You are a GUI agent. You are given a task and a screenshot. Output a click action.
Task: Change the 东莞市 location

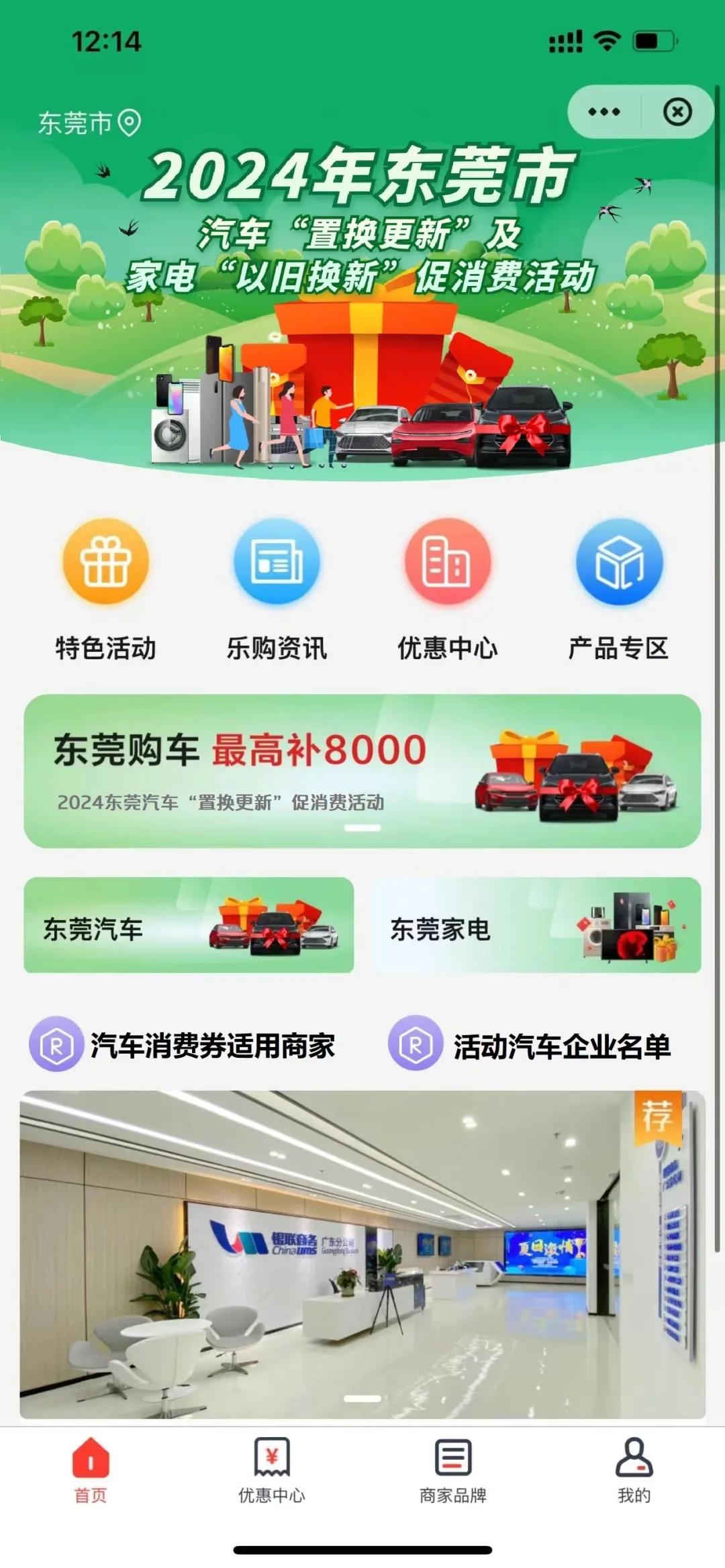click(89, 123)
